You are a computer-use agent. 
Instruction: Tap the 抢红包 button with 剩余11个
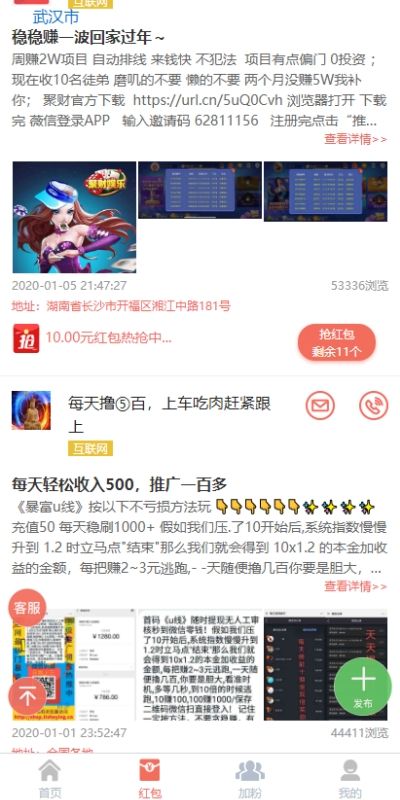(x=337, y=343)
